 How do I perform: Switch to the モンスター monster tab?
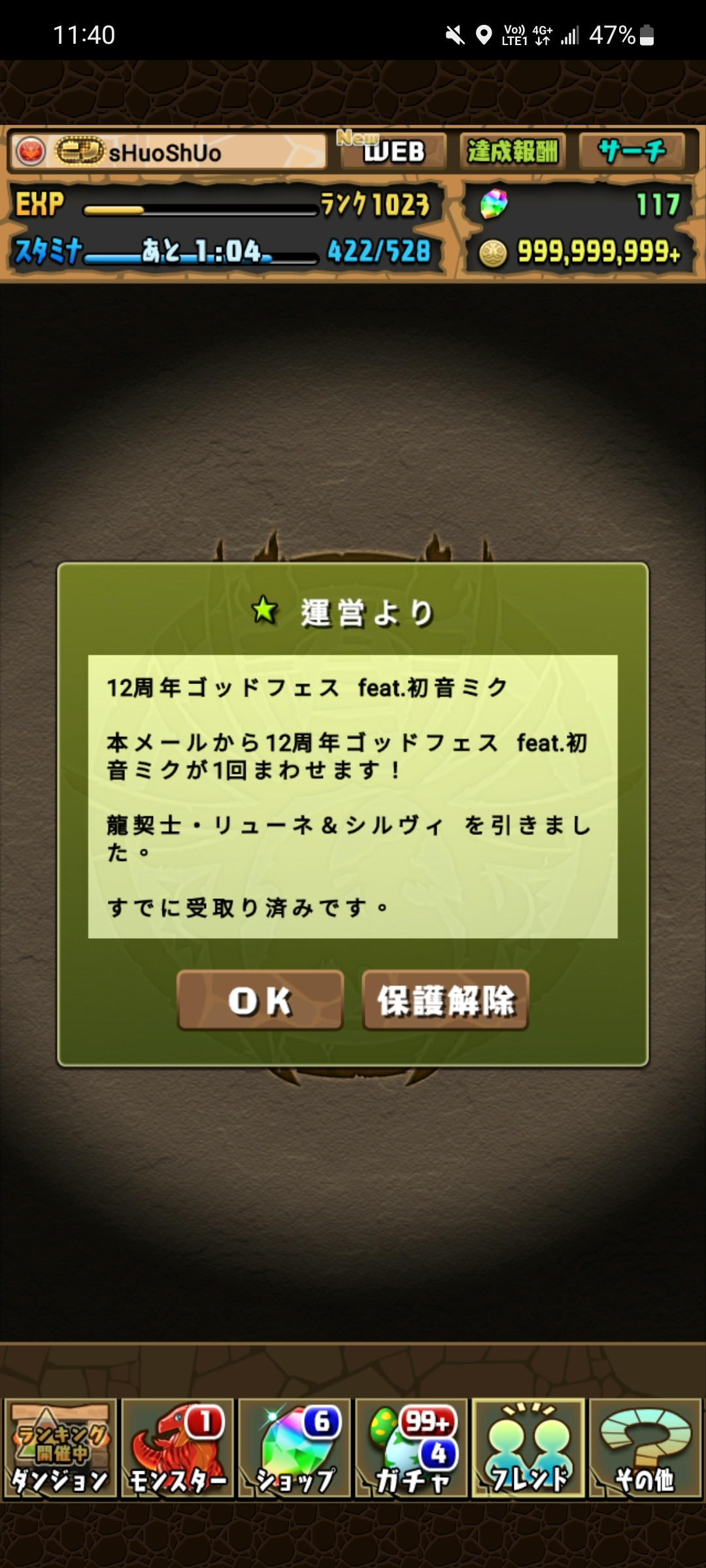177,1448
